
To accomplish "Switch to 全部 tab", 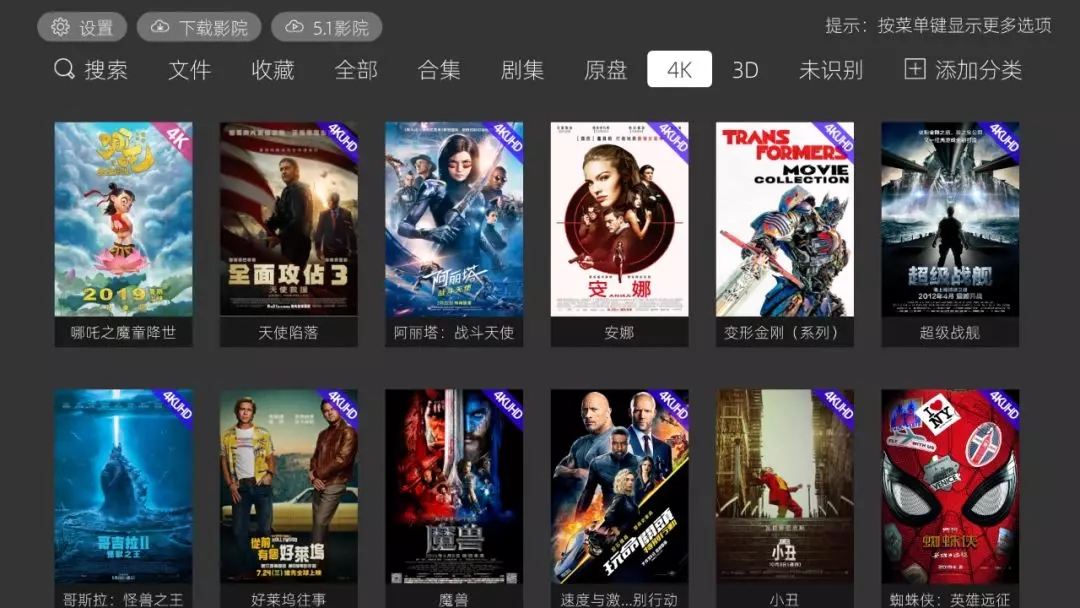I will (356, 70).
